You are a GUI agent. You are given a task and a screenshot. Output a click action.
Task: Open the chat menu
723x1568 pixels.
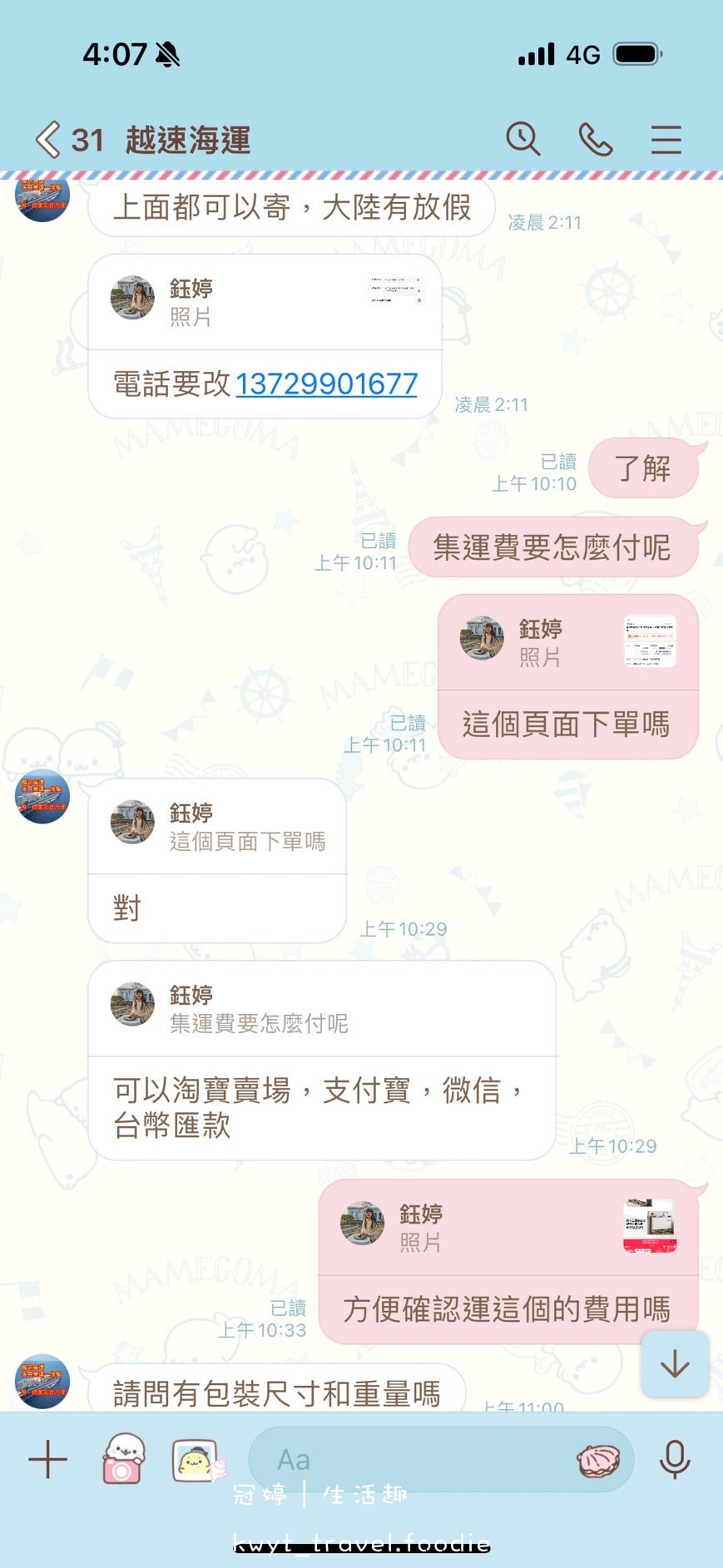click(666, 139)
